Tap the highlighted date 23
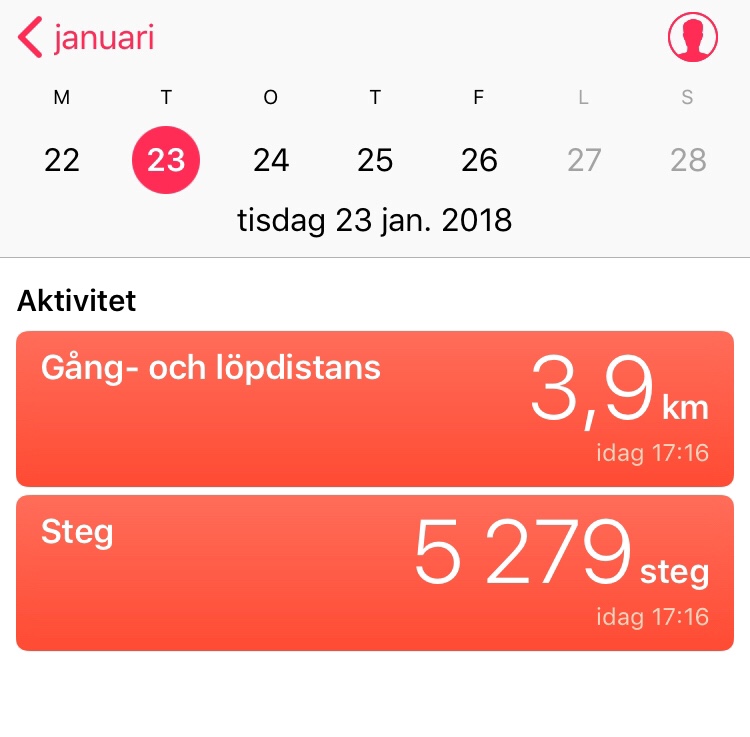Image resolution: width=750 pixels, height=737 pixels. point(166,160)
